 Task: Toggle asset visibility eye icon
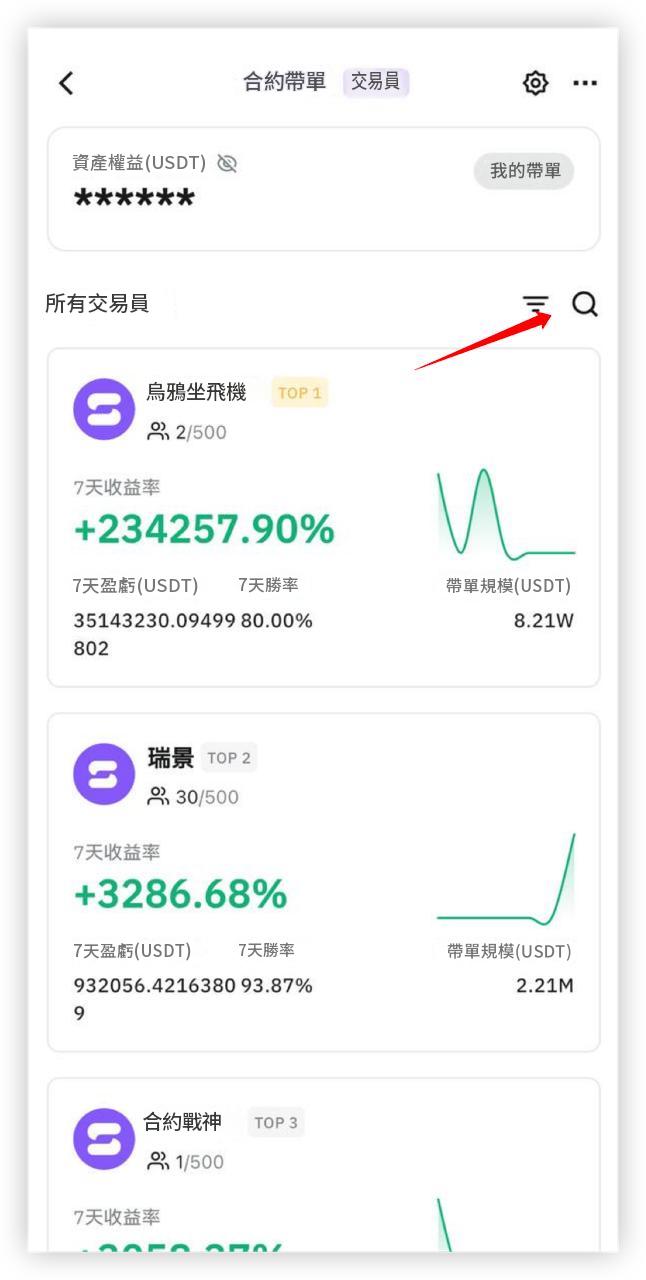click(228, 163)
